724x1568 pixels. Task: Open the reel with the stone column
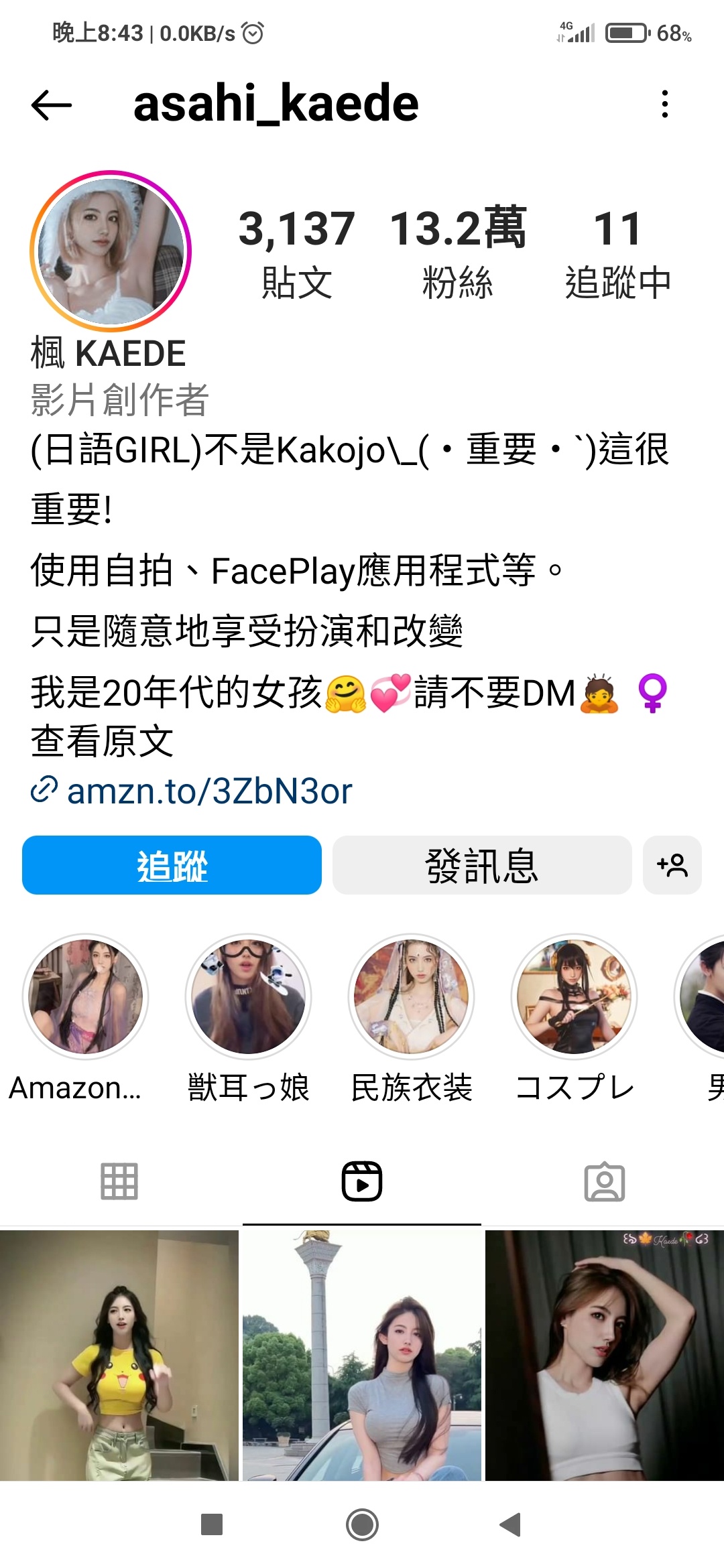pos(362,1355)
